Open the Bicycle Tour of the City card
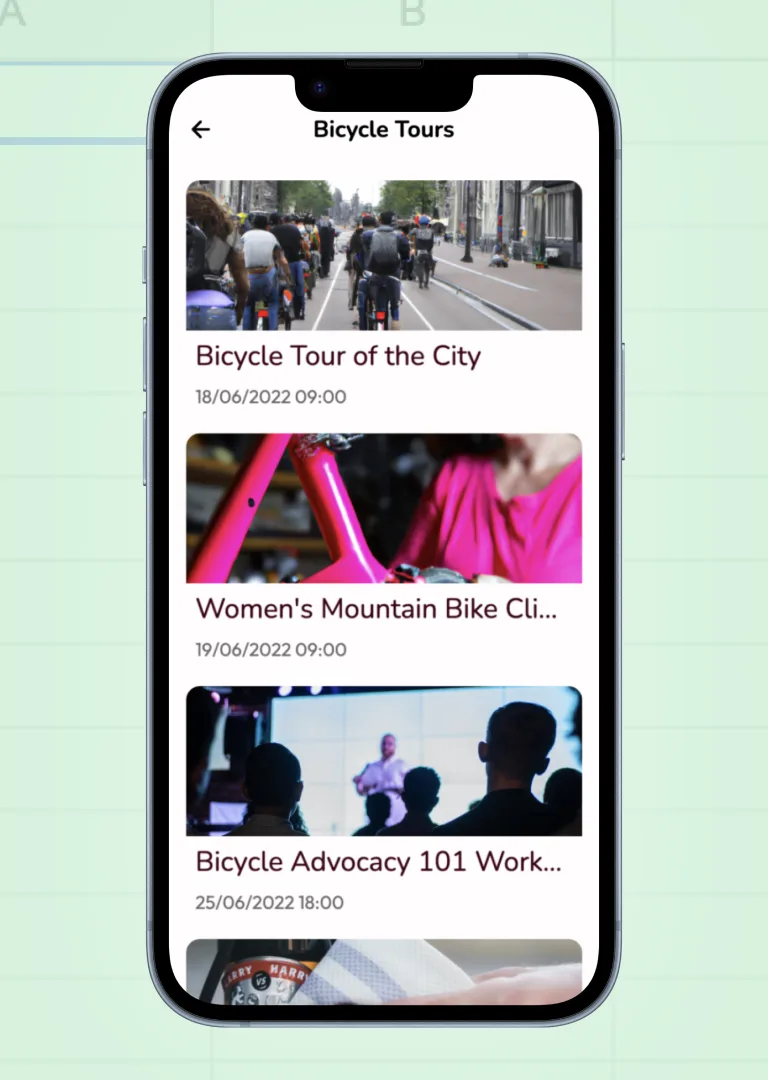This screenshot has height=1080, width=768. [383, 295]
